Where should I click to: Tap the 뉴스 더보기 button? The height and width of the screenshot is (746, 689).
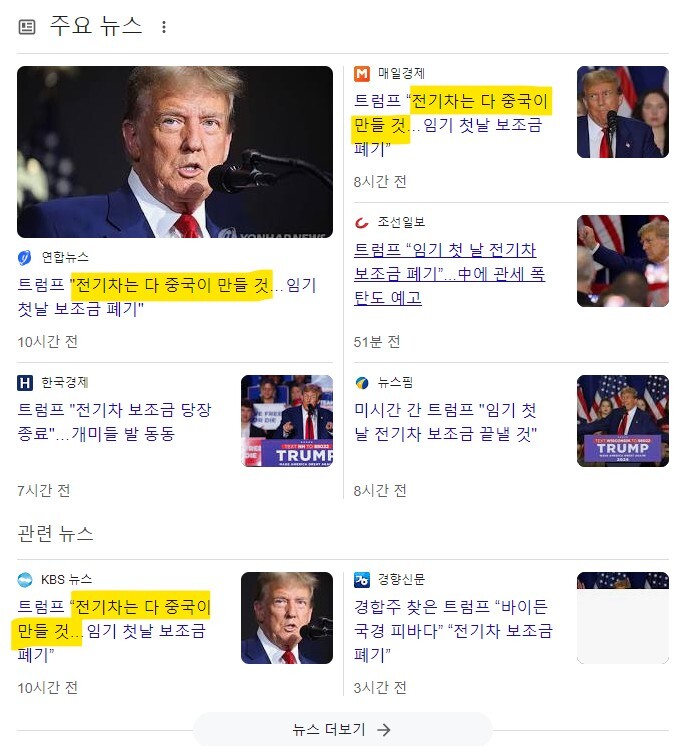[342, 729]
